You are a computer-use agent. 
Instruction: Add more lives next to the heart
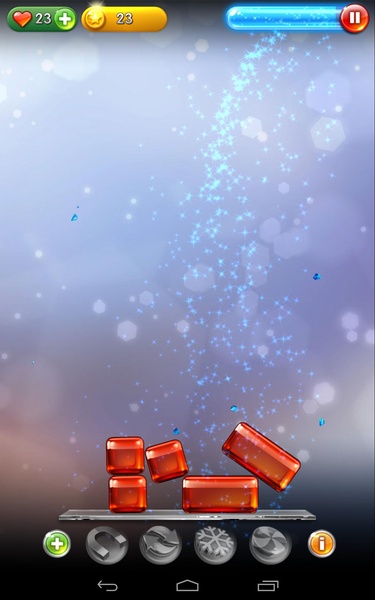(x=65, y=18)
